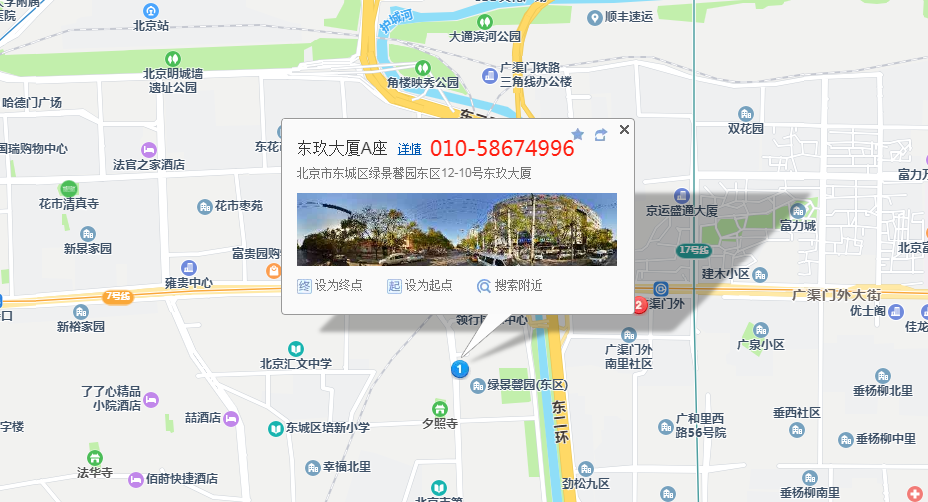Screen dimensions: 928x502
Task: Open the 详情 details link
Action: click(409, 149)
